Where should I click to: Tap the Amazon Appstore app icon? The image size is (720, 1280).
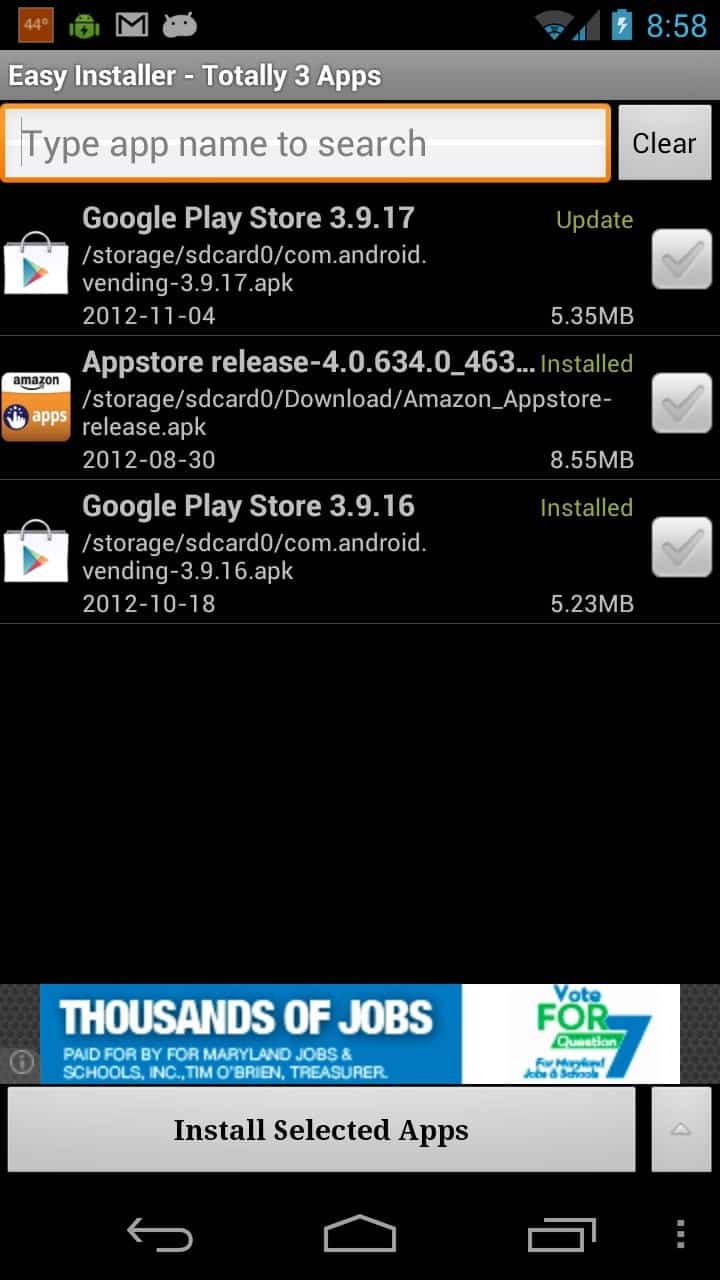(35, 403)
